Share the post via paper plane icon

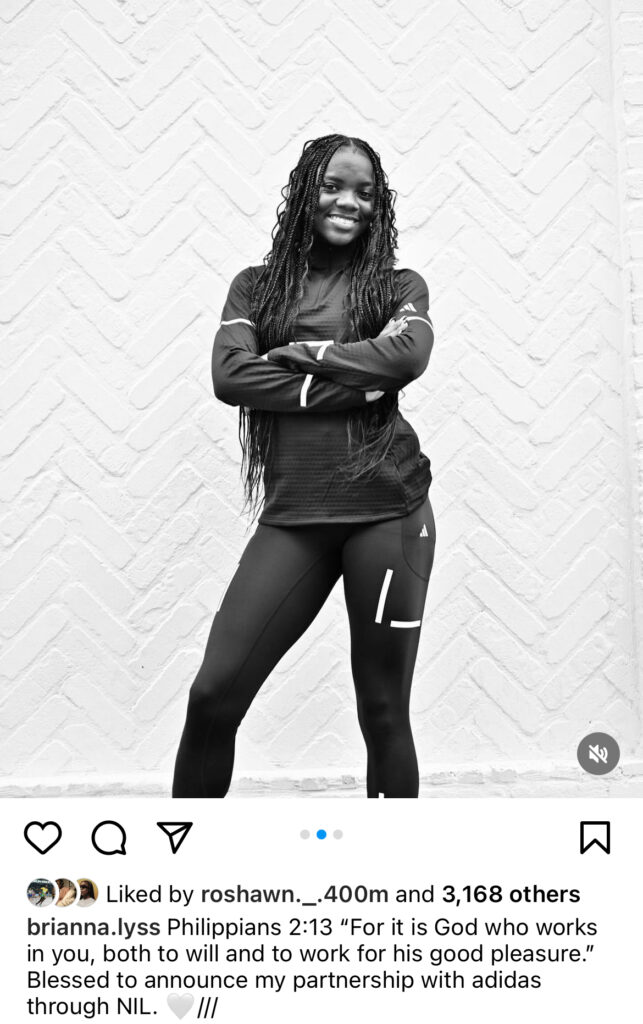click(175, 836)
